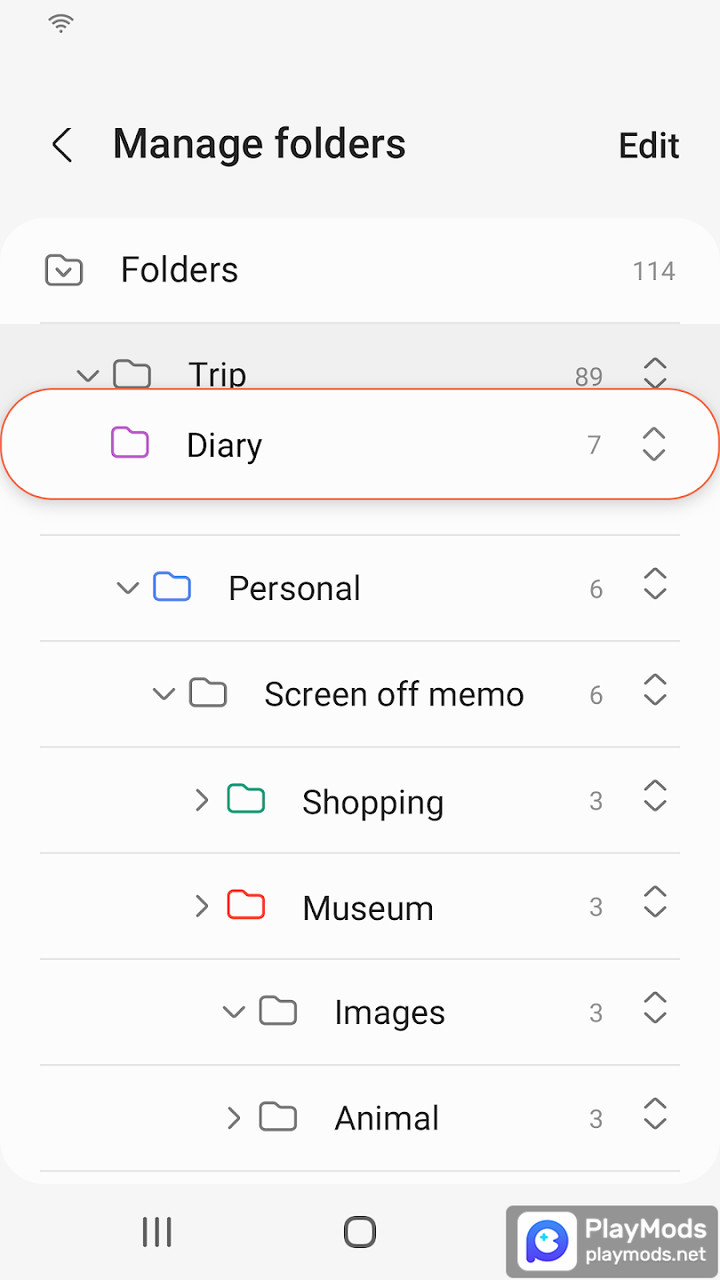Viewport: 720px width, 1280px height.
Task: Expand the Shopping folder
Action: click(200, 799)
